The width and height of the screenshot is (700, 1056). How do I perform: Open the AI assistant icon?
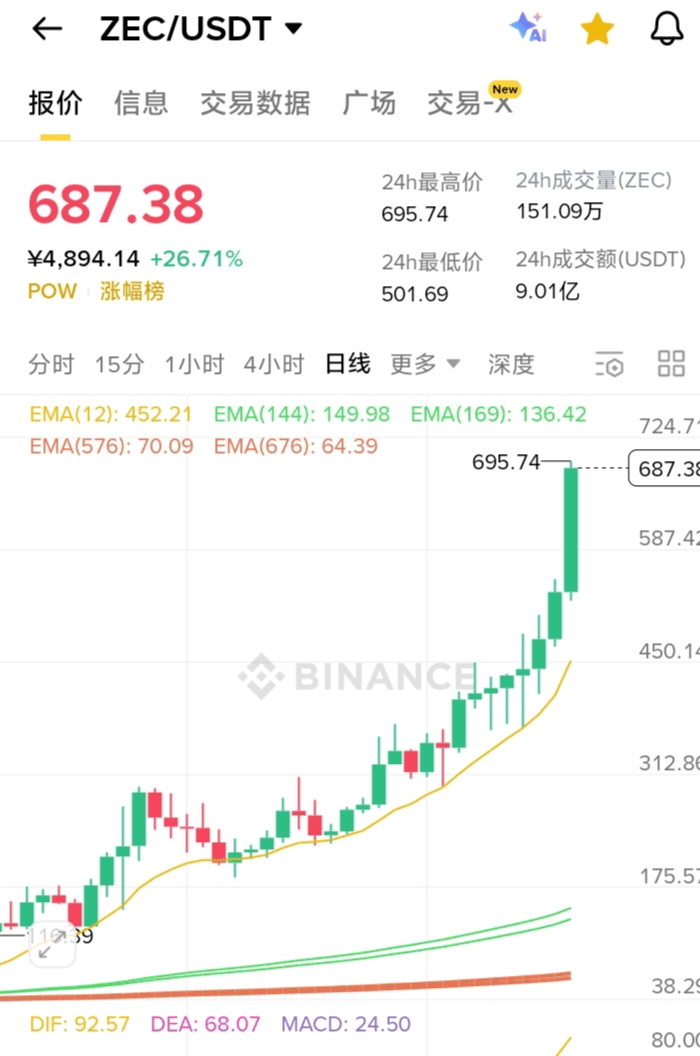coord(527,29)
